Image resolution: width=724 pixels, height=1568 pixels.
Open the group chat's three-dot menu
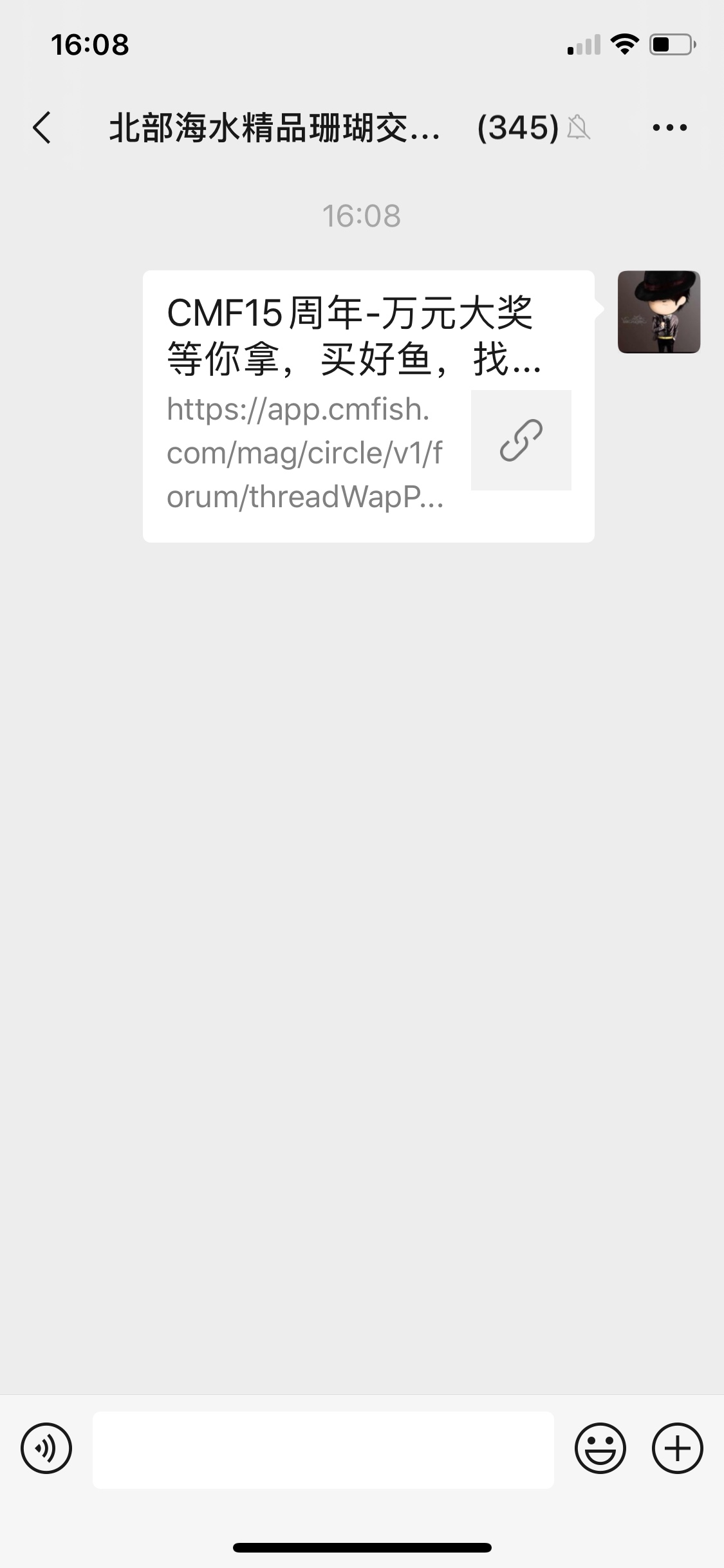tap(669, 127)
